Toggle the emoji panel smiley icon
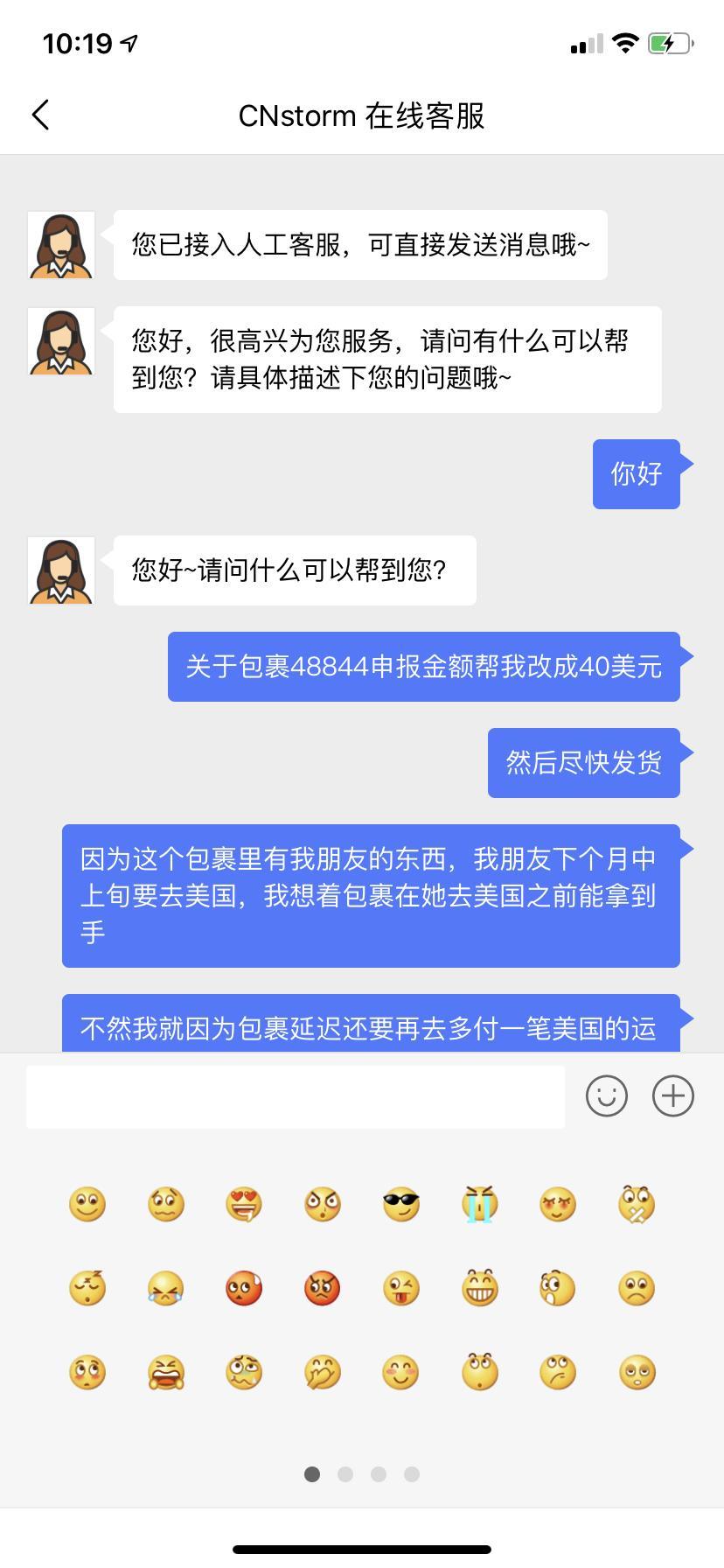The height and width of the screenshot is (1568, 724). click(607, 1095)
